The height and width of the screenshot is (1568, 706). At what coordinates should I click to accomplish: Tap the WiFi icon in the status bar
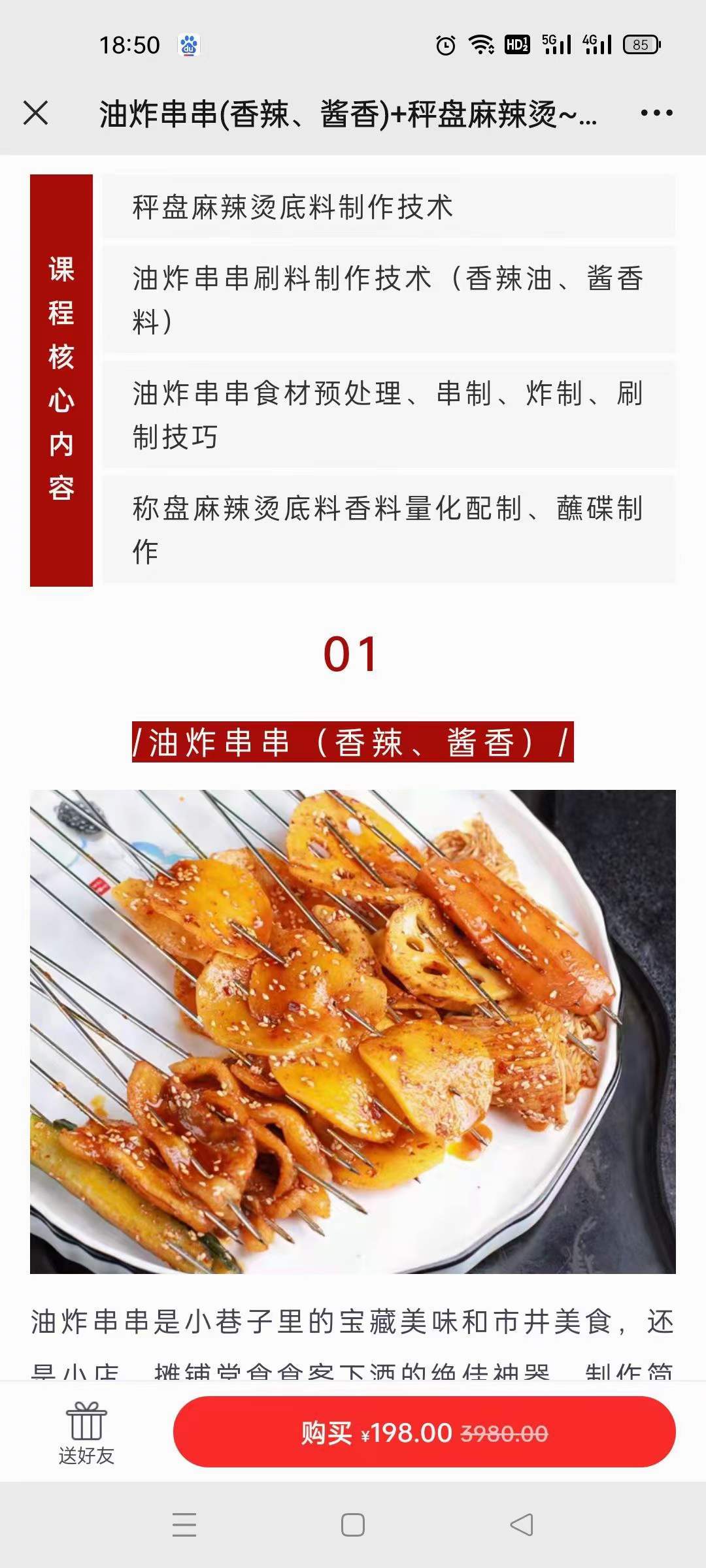pyautogui.click(x=482, y=44)
